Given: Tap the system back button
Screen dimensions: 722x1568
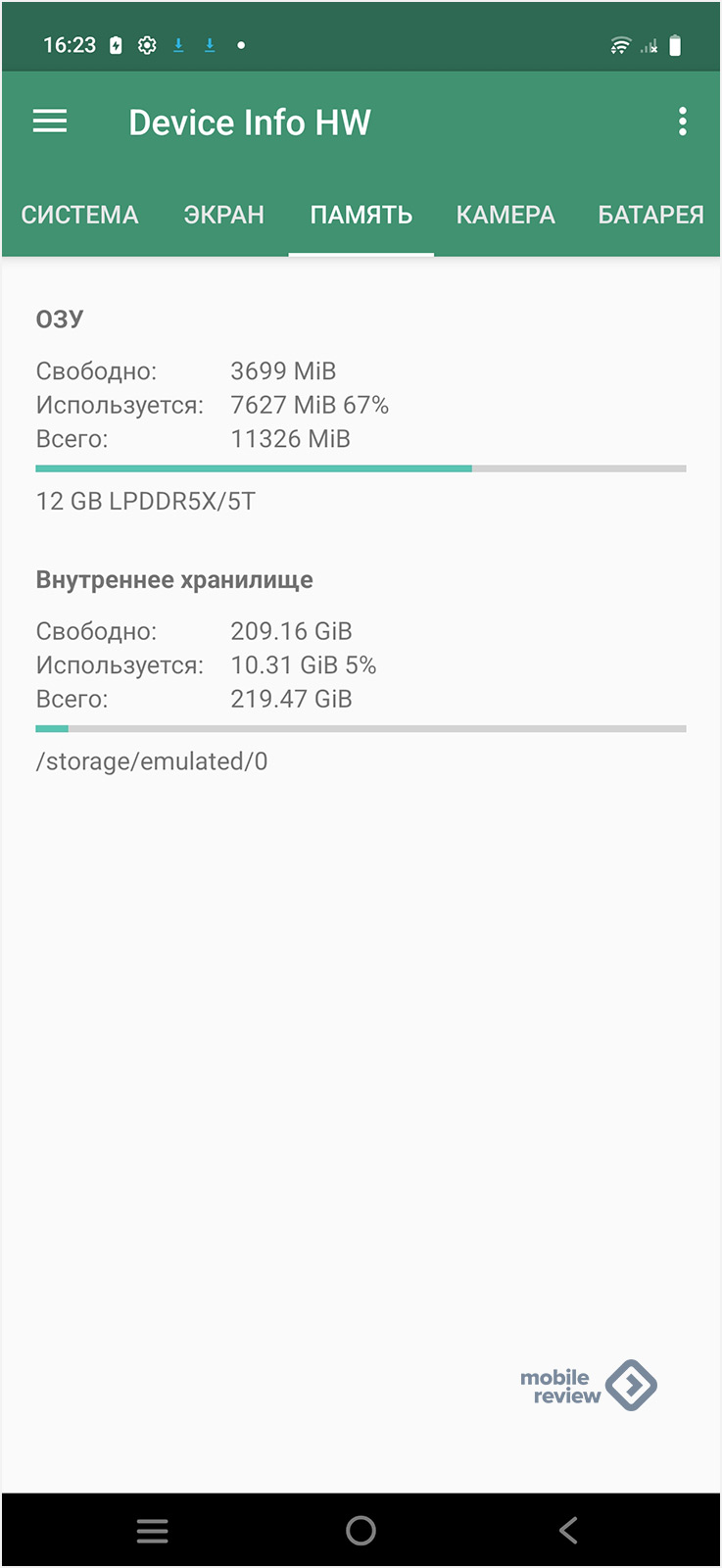Looking at the screenshot, I should click(568, 1530).
